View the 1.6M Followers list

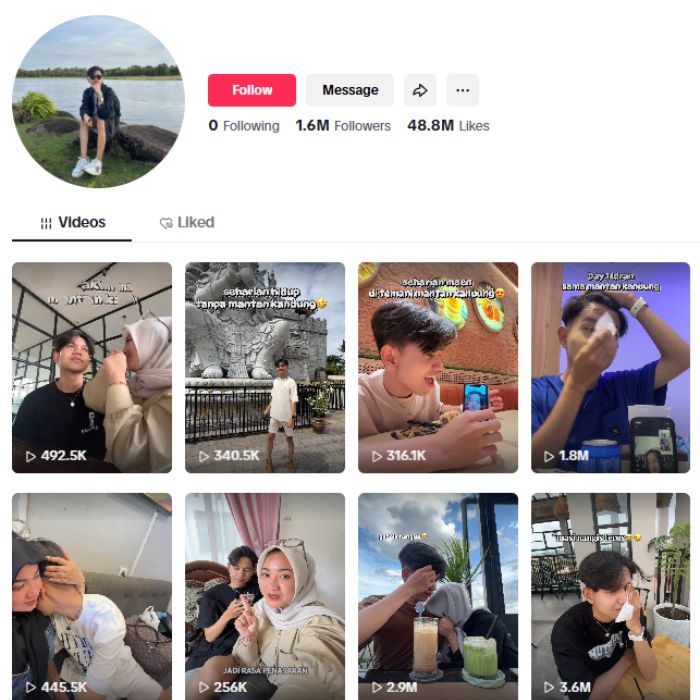pyautogui.click(x=343, y=126)
